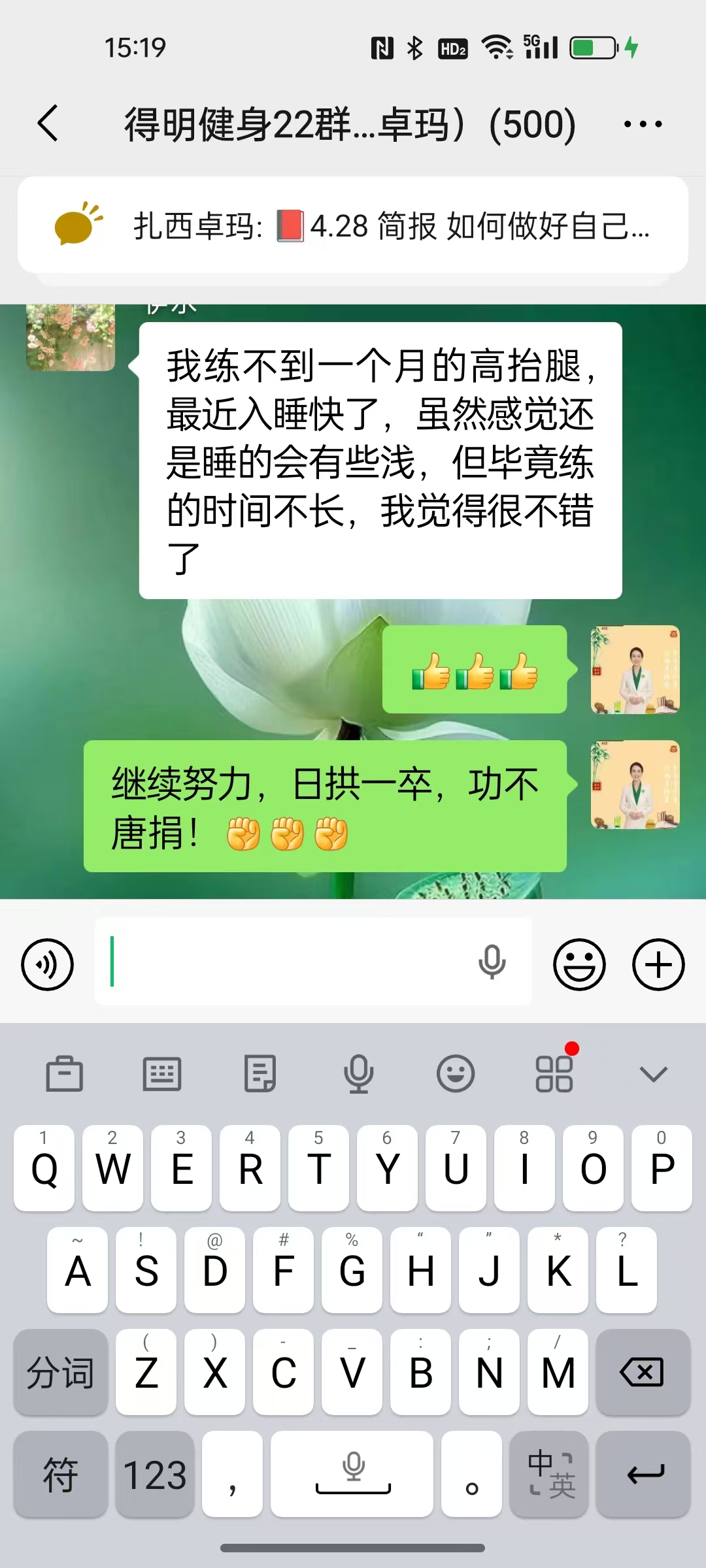
Task: Open the plus attachment menu
Action: coord(658,964)
